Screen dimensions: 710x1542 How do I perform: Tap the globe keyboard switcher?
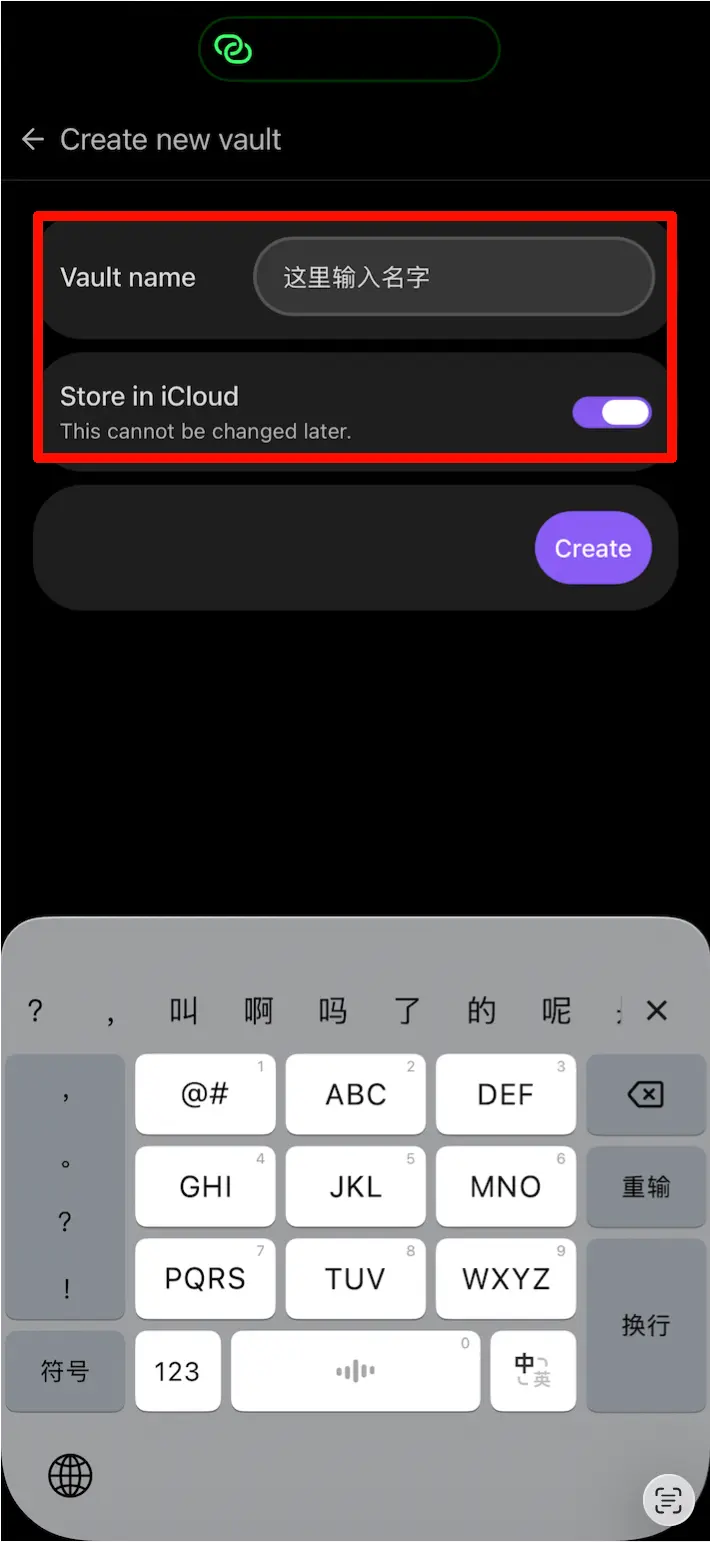70,1475
